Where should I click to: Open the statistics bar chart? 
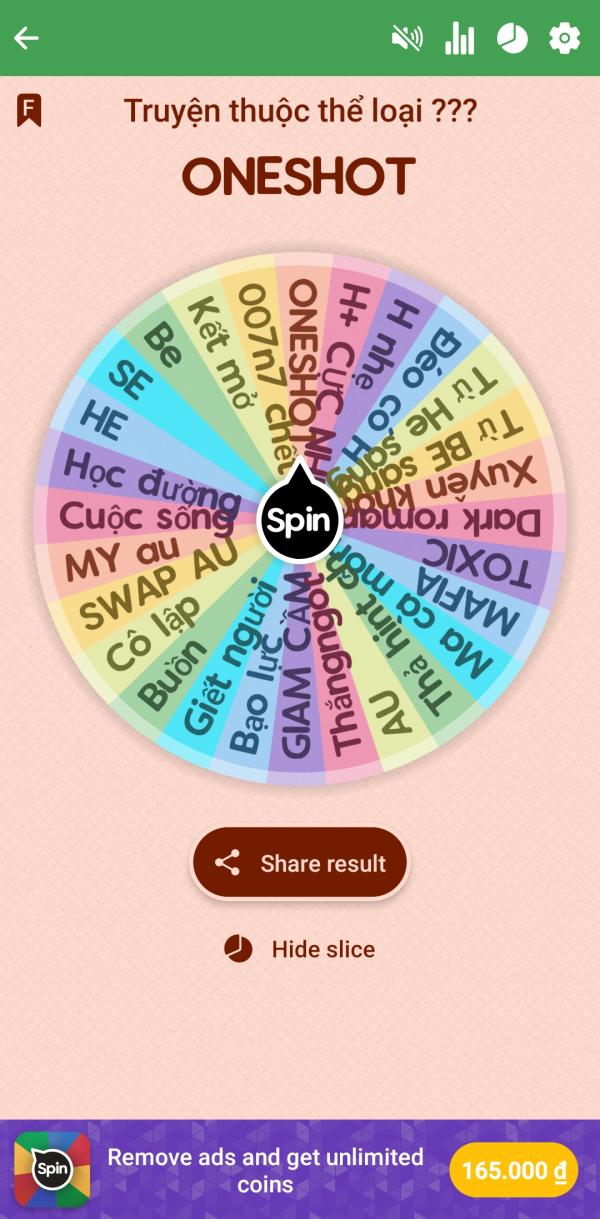(459, 38)
